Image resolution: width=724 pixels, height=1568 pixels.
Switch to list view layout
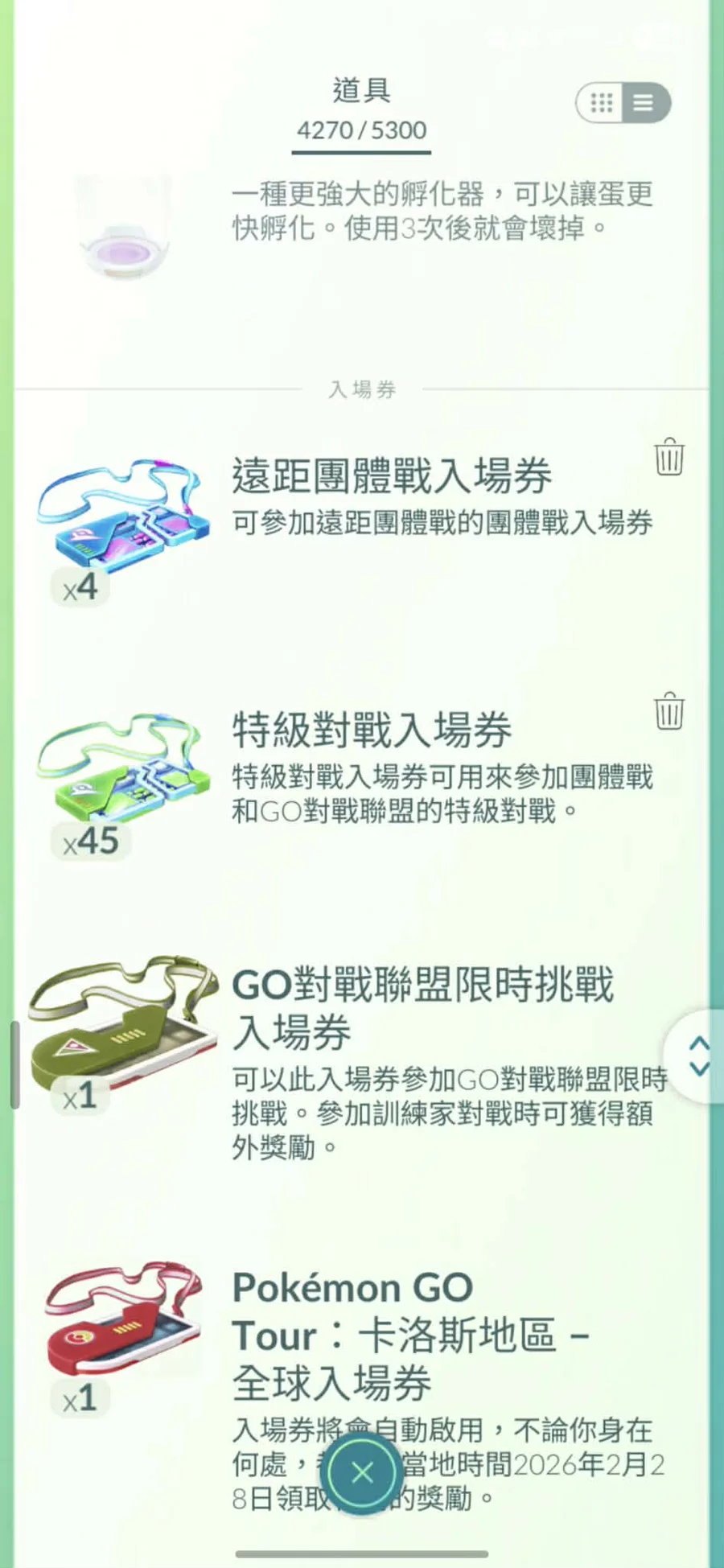point(644,103)
